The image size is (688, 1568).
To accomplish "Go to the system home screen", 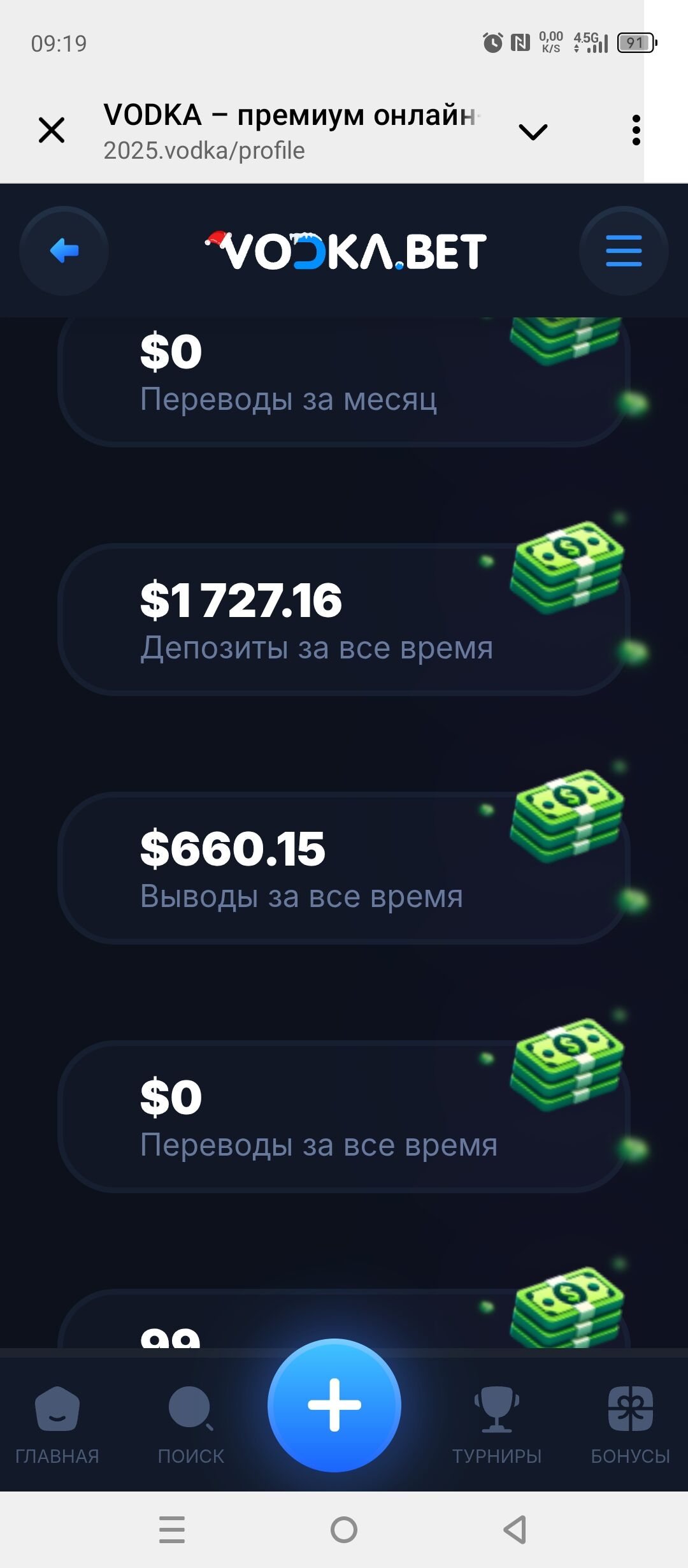I will (344, 1530).
